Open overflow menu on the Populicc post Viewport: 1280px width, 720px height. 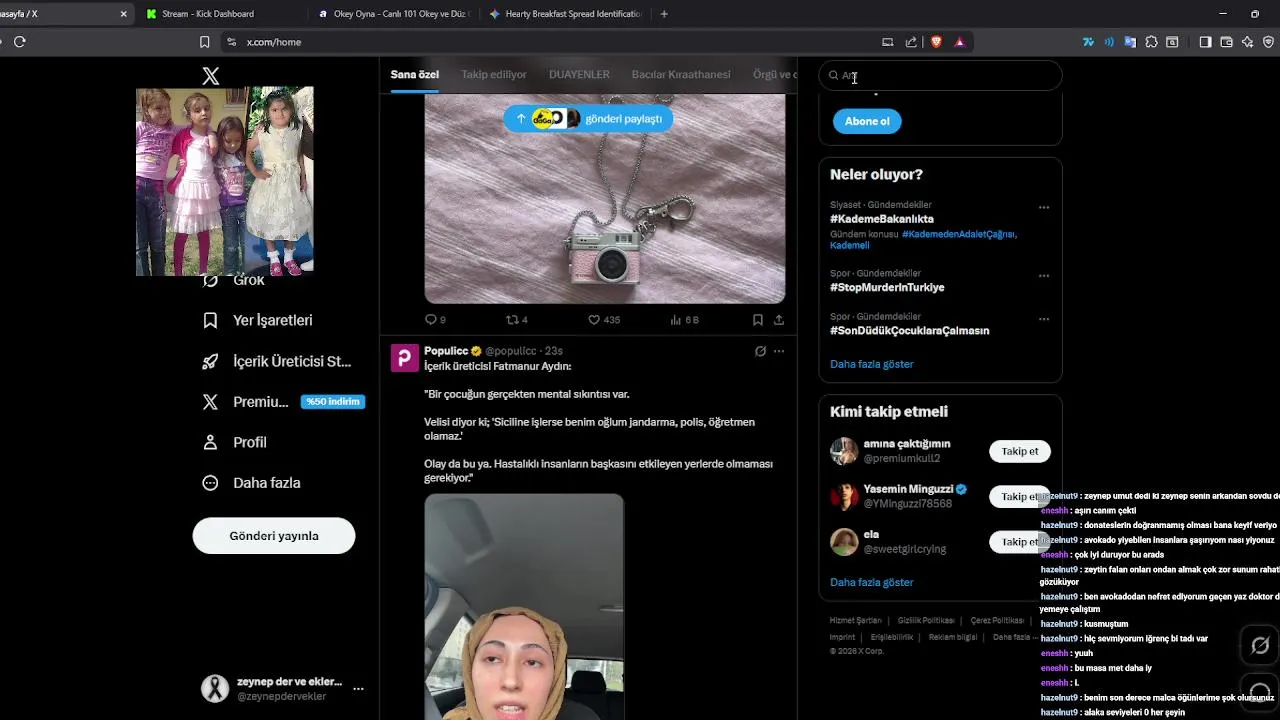point(779,351)
